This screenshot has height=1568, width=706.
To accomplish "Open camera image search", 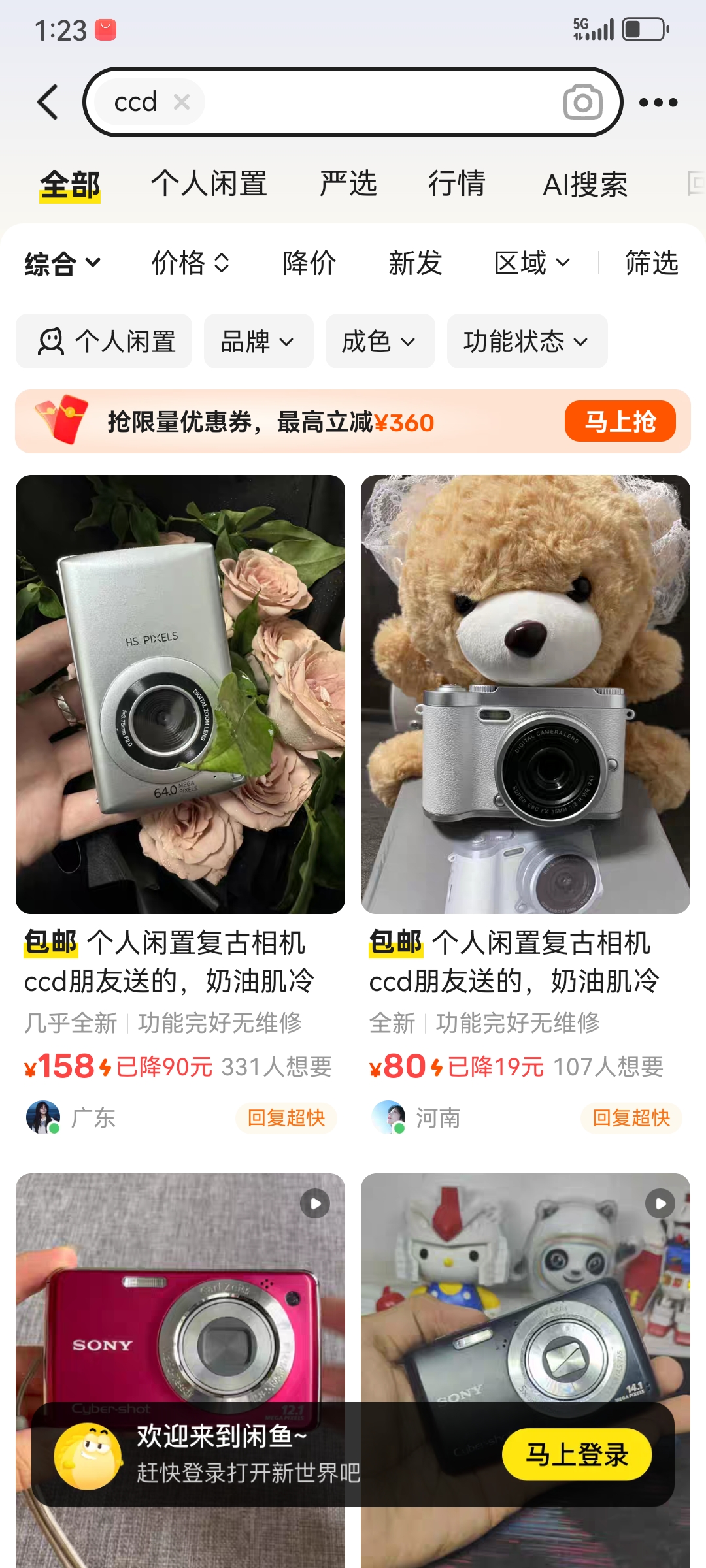I will pyautogui.click(x=582, y=103).
